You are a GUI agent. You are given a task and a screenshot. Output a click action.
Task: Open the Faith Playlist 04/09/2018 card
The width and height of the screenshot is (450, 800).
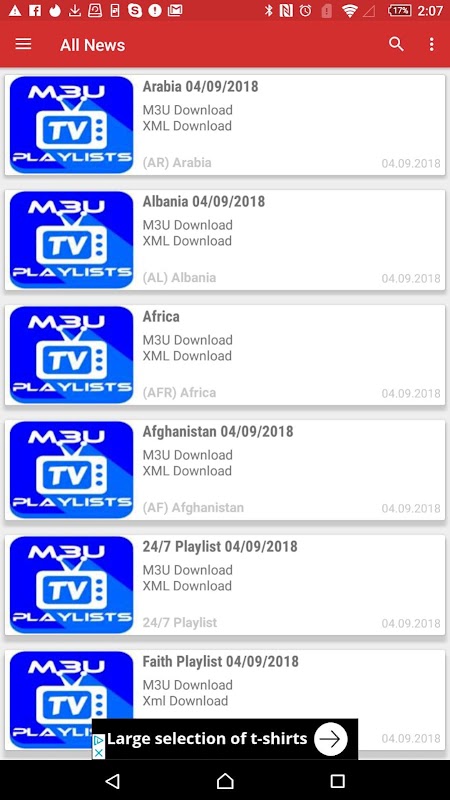click(225, 699)
